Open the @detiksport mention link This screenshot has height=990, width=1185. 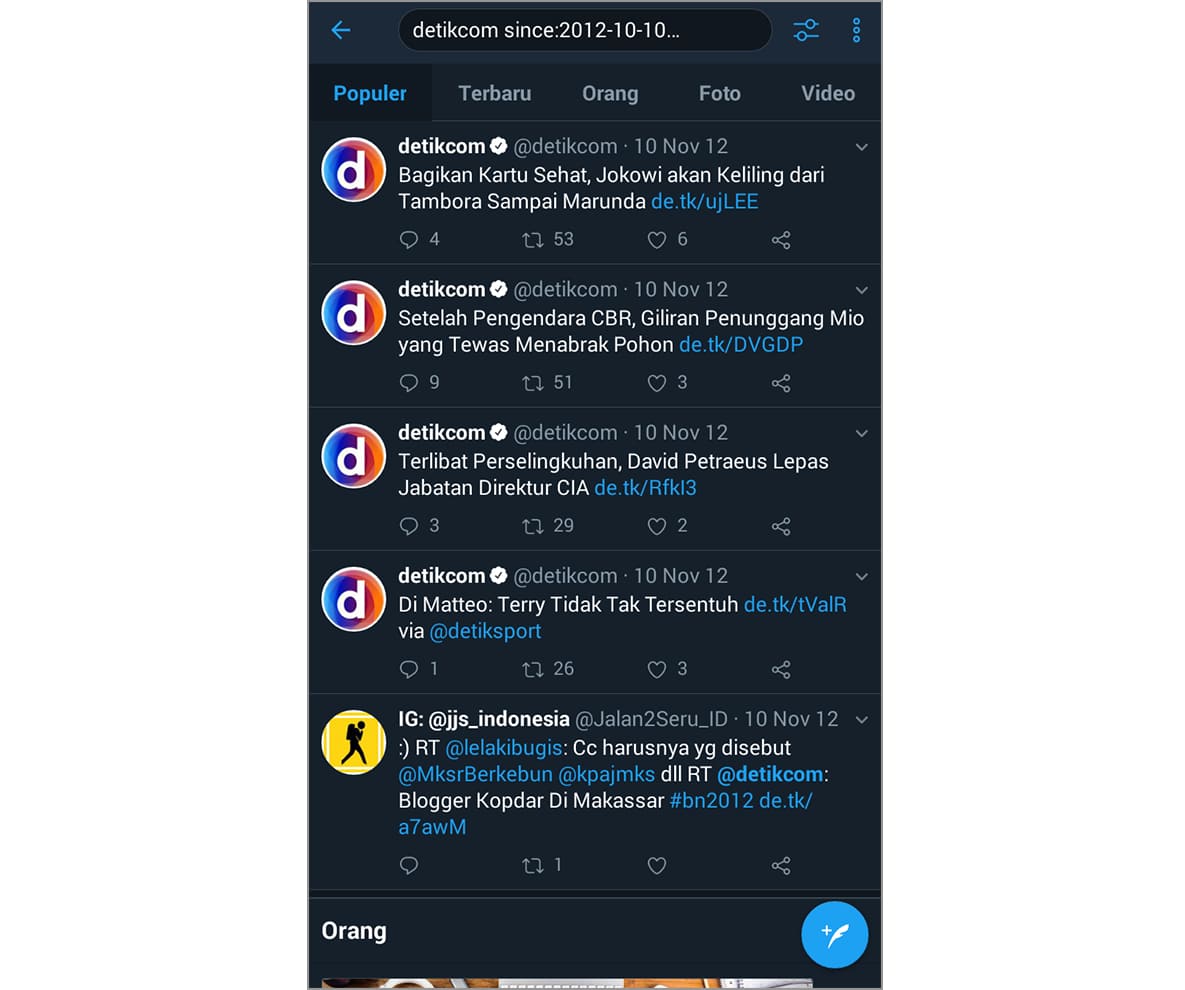[x=485, y=631]
